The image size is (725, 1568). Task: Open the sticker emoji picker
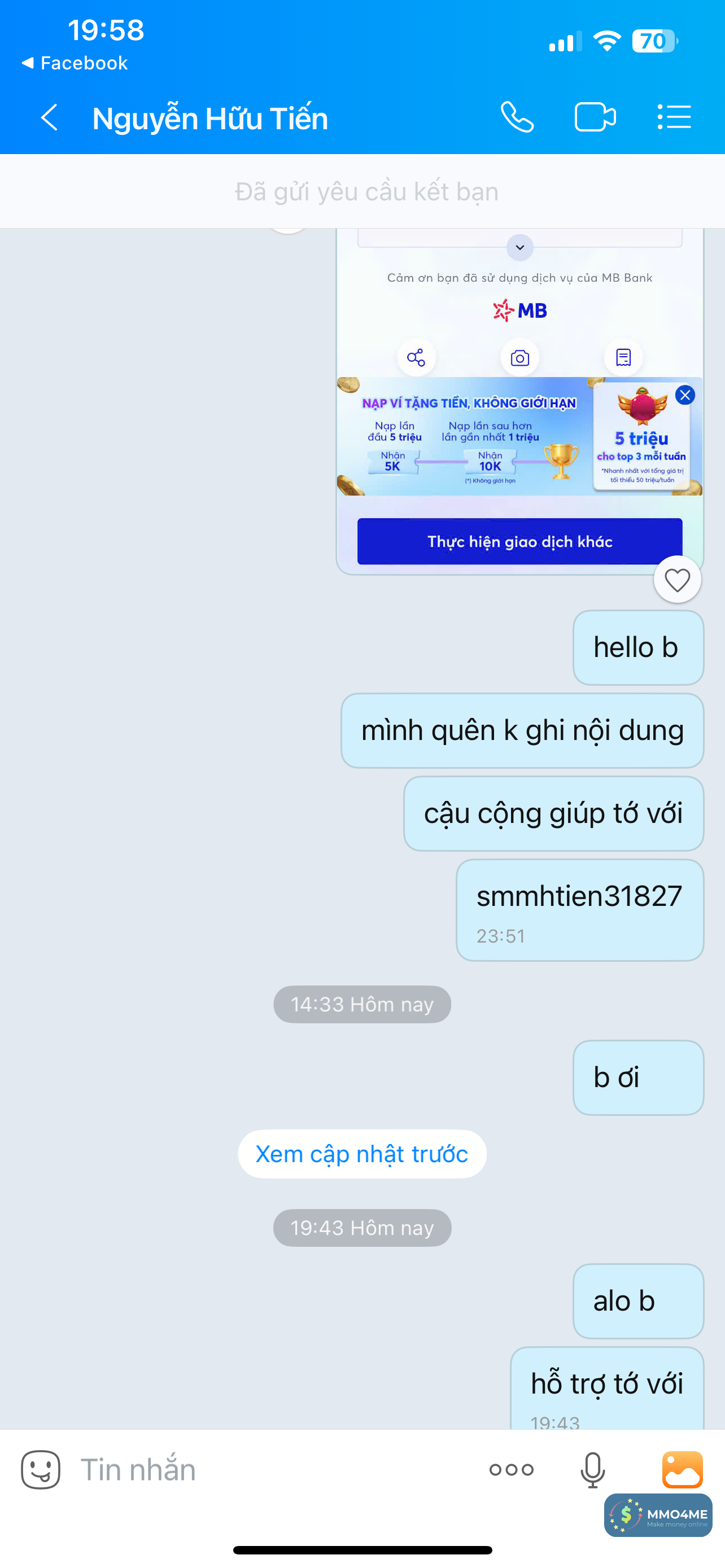point(41,1469)
